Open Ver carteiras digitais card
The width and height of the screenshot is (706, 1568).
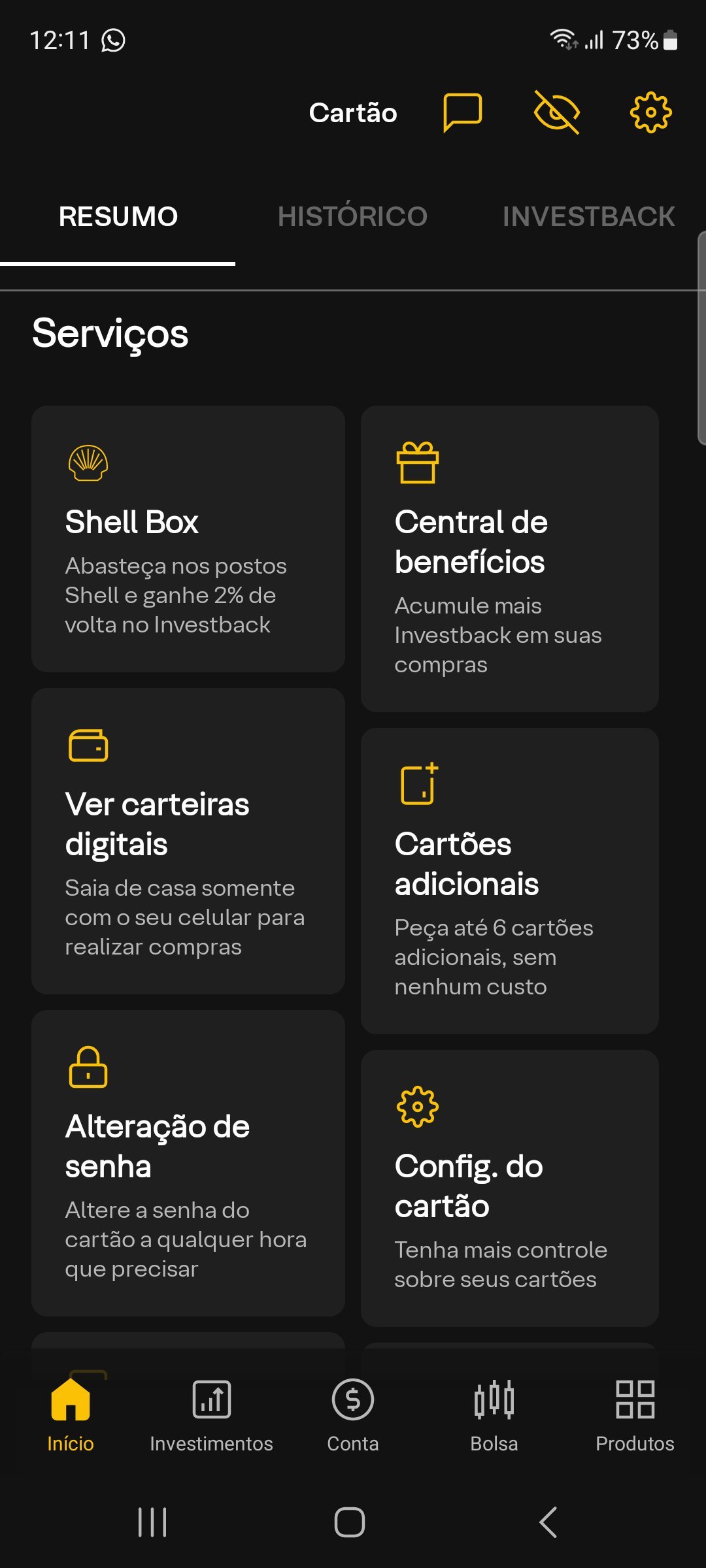point(188,841)
